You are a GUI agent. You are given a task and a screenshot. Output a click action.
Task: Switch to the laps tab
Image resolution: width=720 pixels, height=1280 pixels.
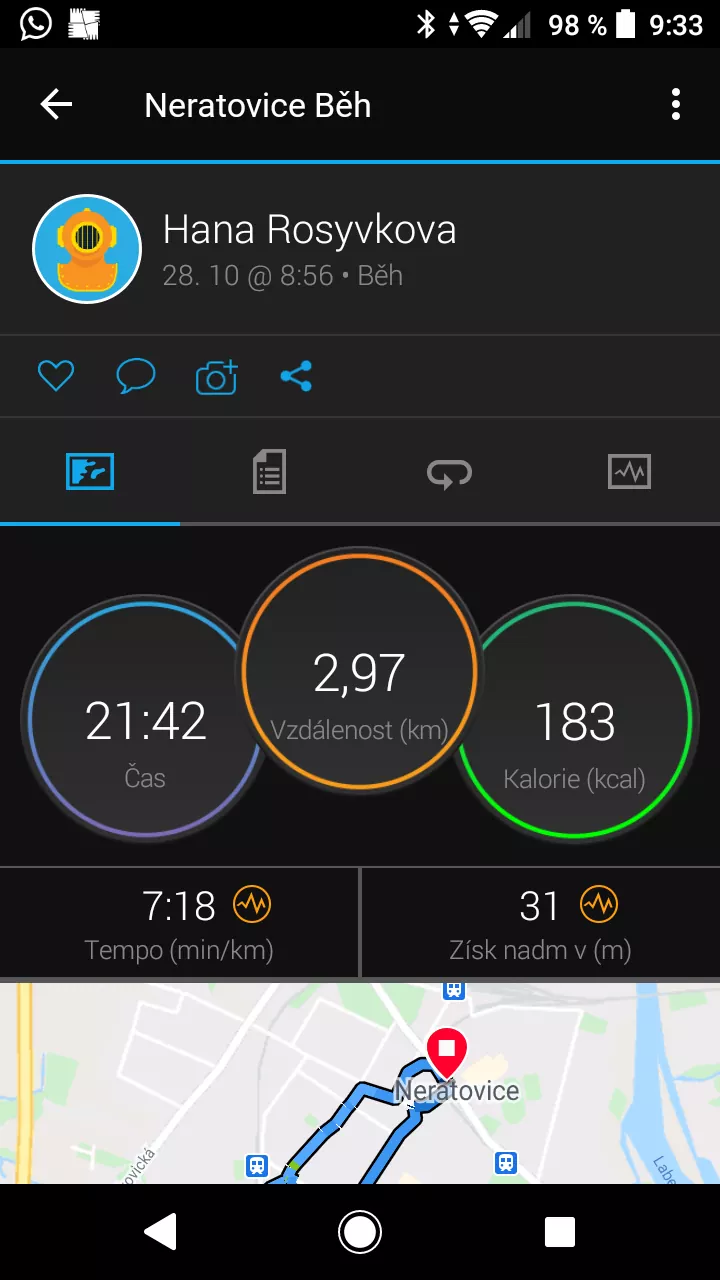[449, 472]
